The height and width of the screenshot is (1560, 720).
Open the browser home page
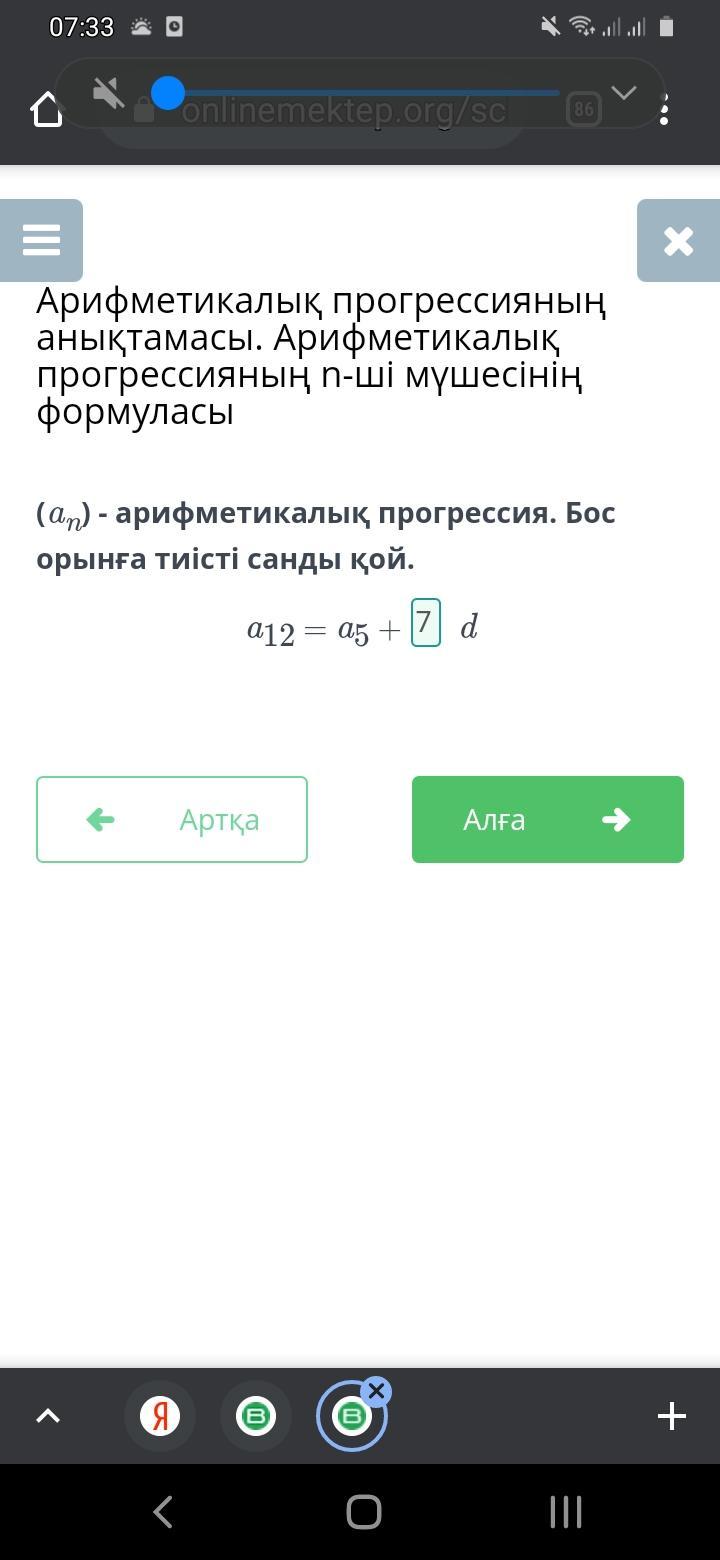tap(46, 110)
